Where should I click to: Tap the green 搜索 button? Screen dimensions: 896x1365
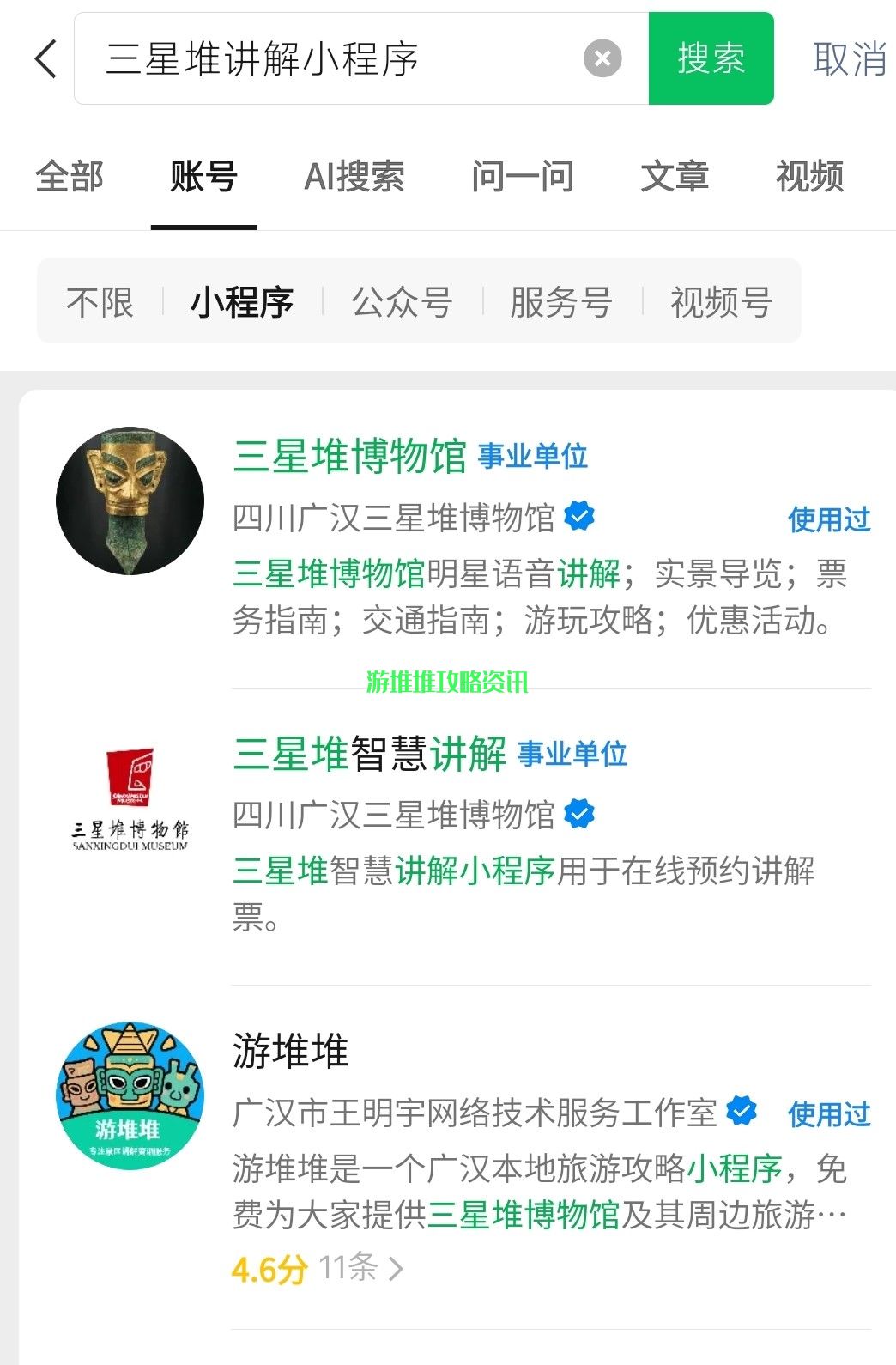(x=711, y=59)
